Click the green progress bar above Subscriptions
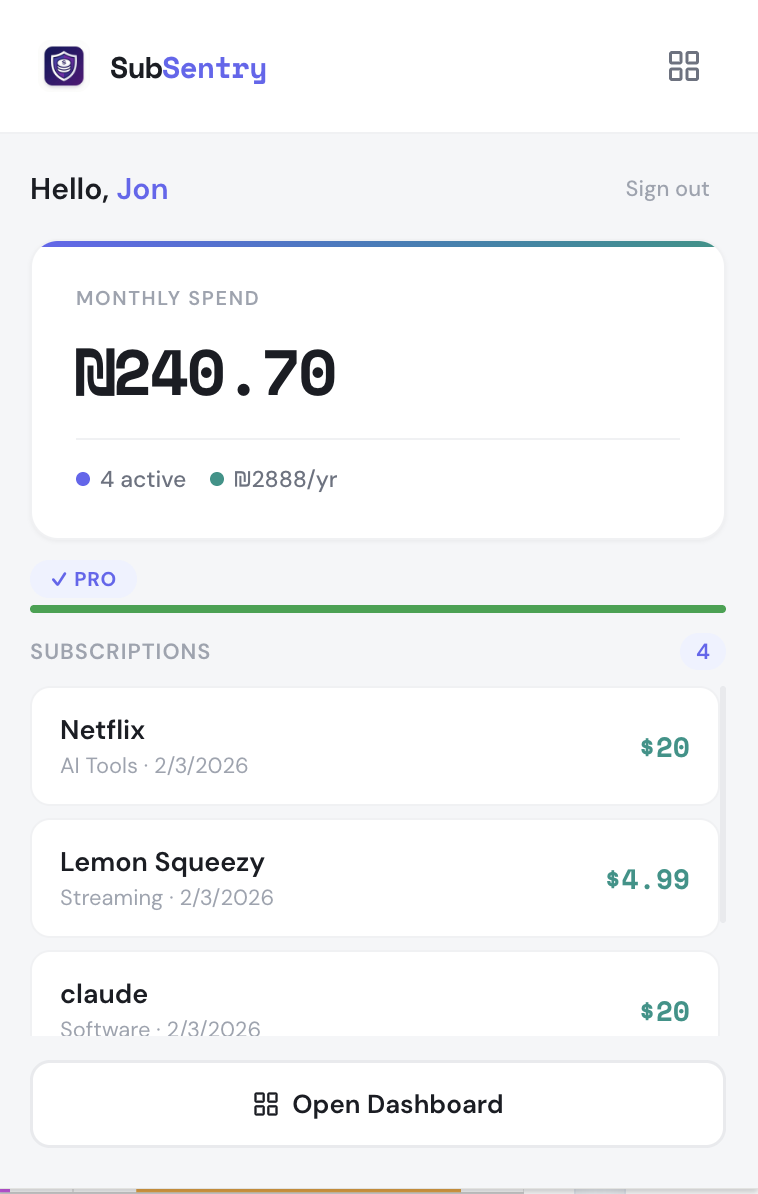Viewport: 758px width, 1194px height. tap(377, 608)
